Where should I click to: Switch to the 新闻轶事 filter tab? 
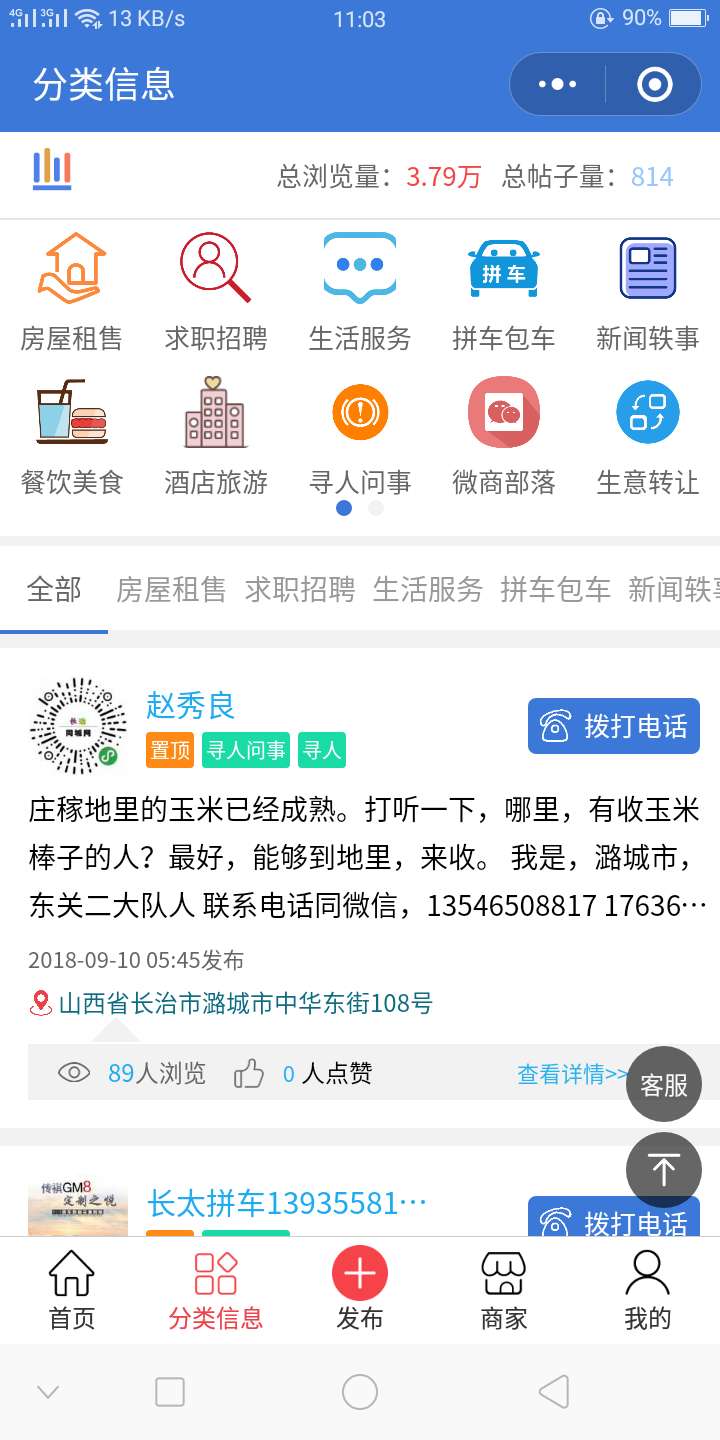674,590
